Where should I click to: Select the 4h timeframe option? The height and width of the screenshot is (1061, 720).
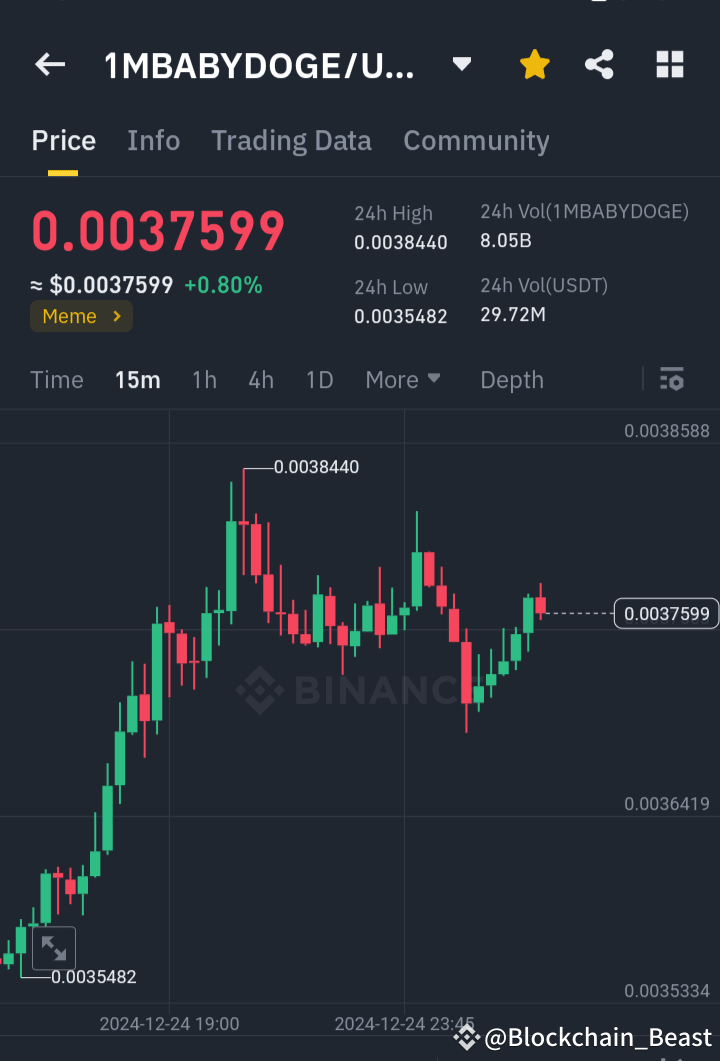pyautogui.click(x=261, y=379)
